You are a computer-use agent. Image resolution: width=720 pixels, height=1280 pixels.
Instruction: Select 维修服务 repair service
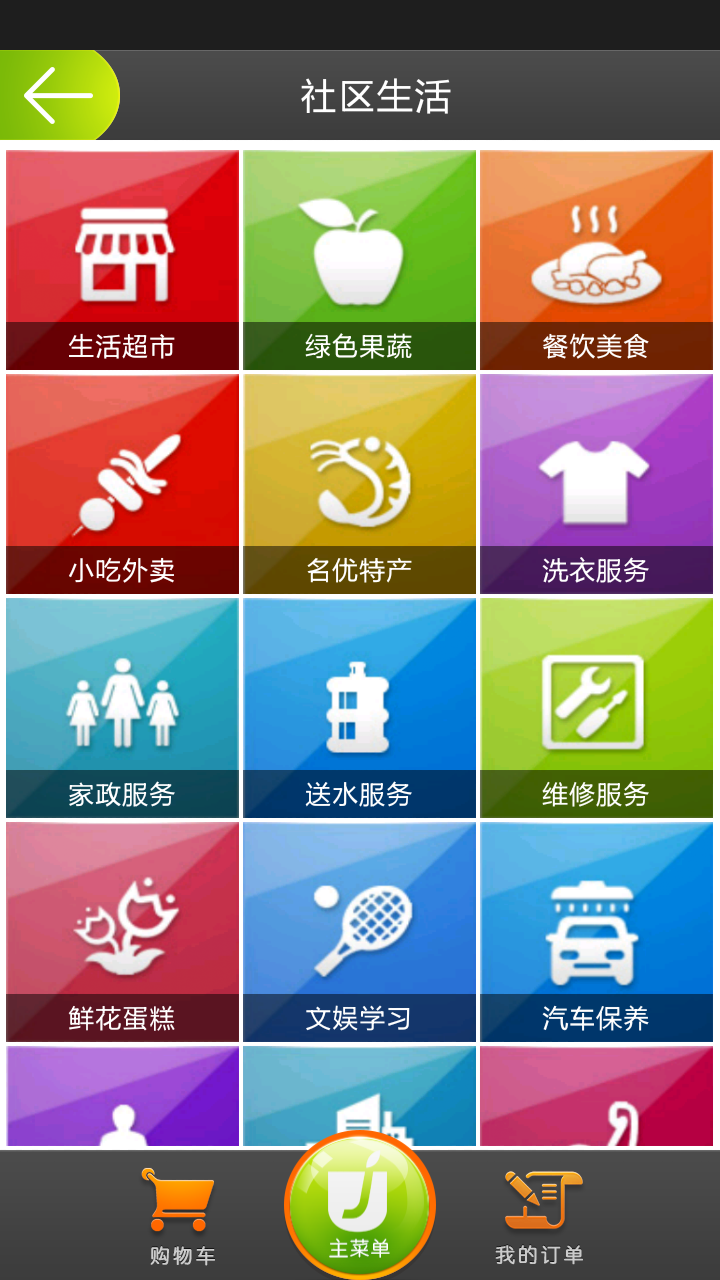[596, 708]
